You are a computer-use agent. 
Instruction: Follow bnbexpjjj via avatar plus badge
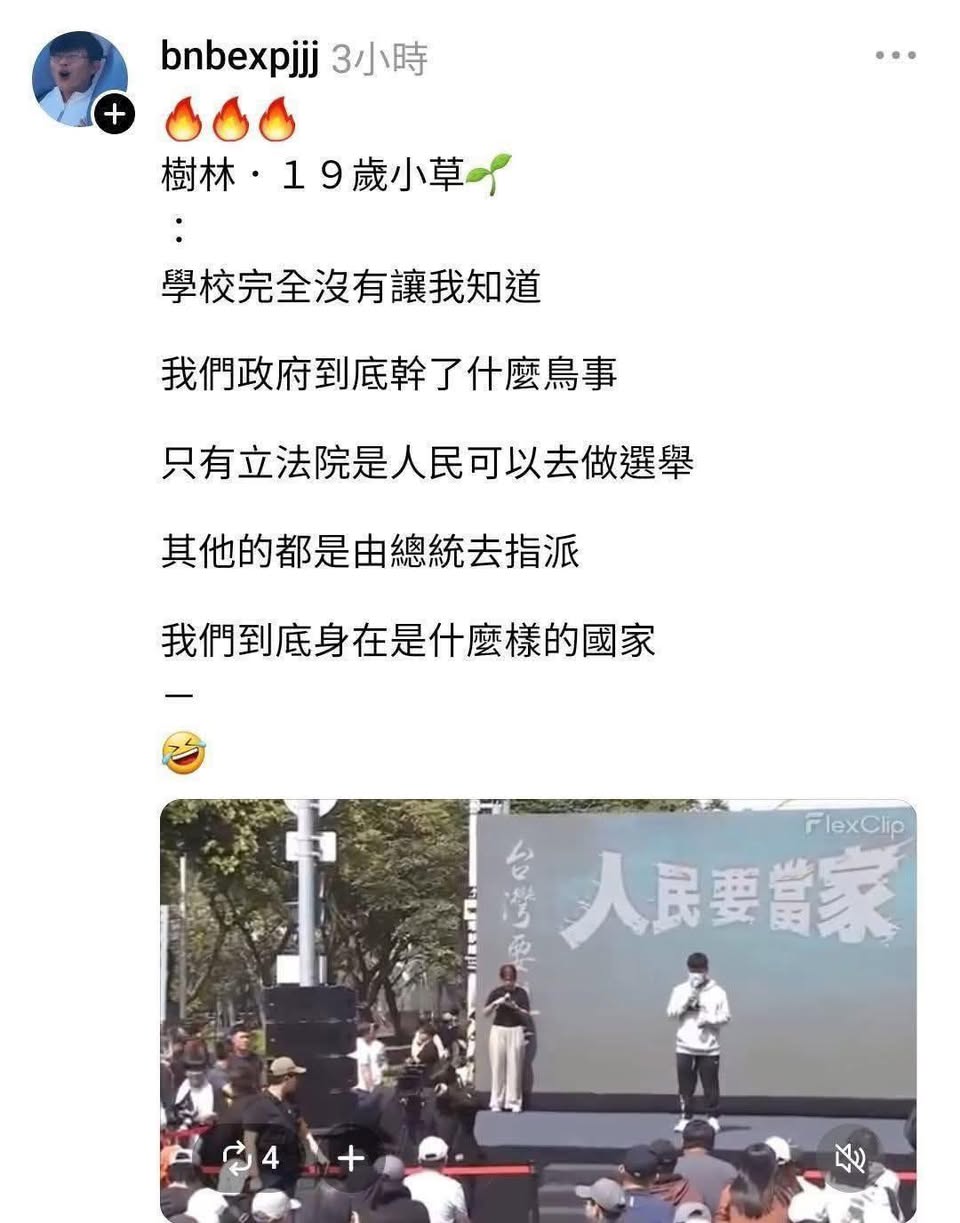[114, 115]
